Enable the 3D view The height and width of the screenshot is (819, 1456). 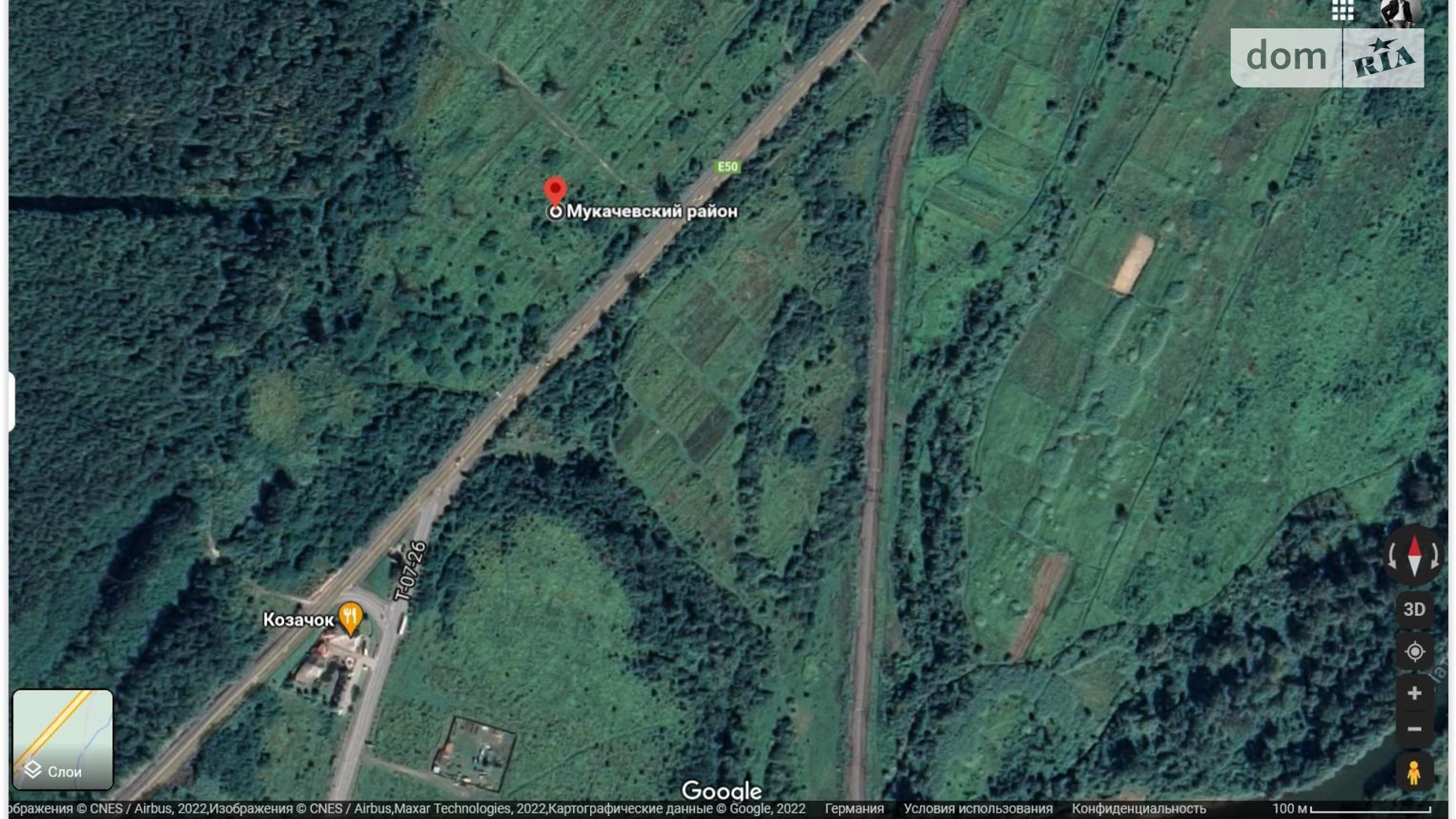coord(1414,610)
